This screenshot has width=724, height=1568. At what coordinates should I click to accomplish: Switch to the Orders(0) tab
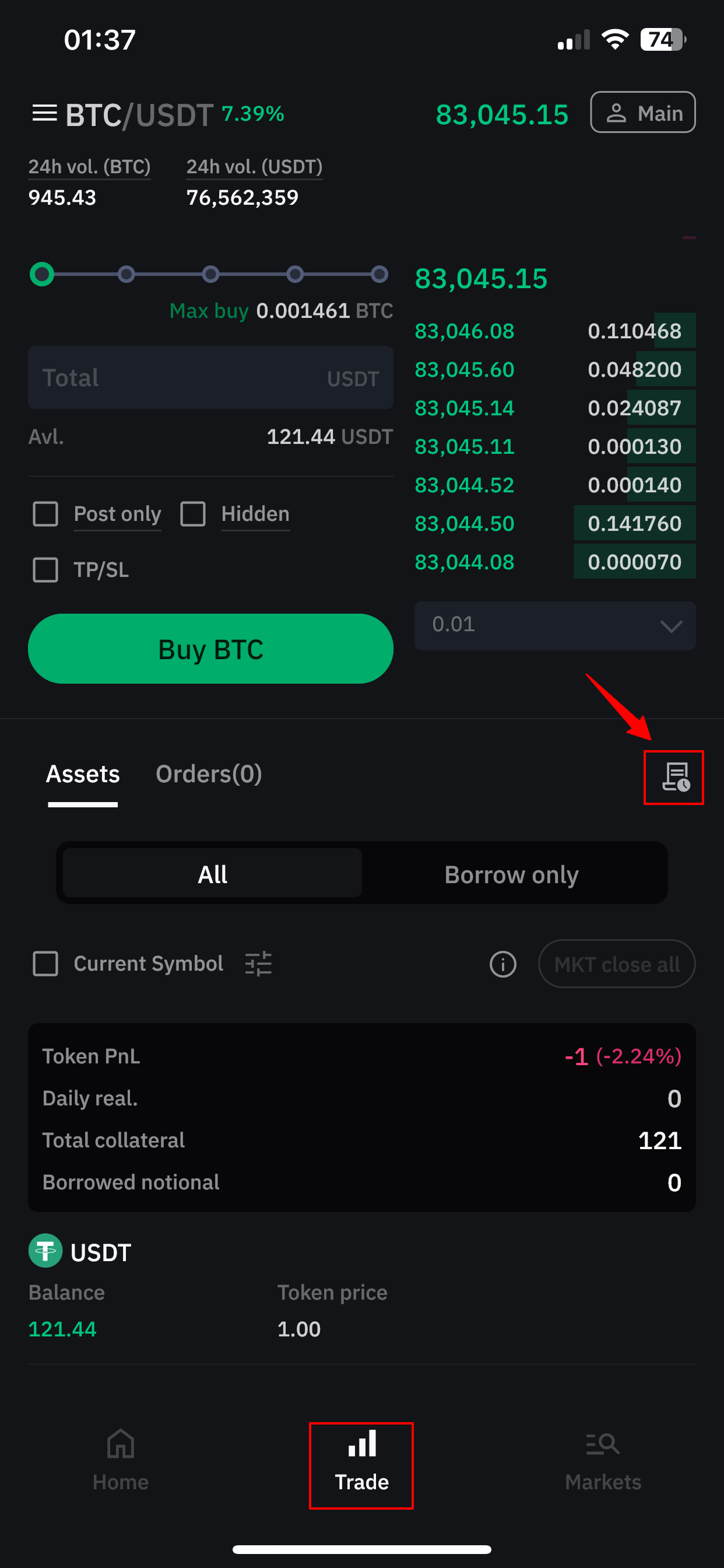209,774
